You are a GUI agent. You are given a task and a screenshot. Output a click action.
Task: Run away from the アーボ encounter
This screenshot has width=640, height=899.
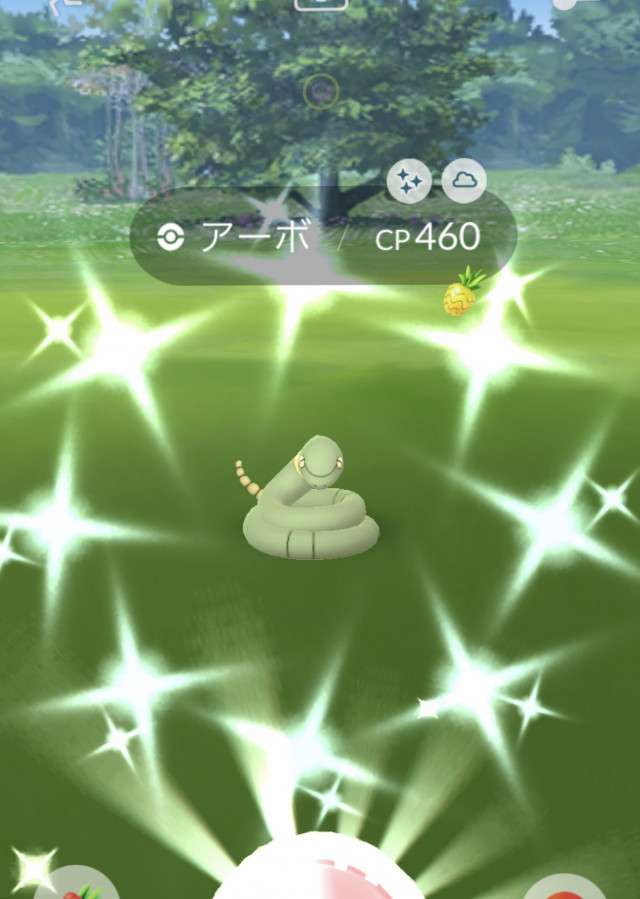[64, 4]
